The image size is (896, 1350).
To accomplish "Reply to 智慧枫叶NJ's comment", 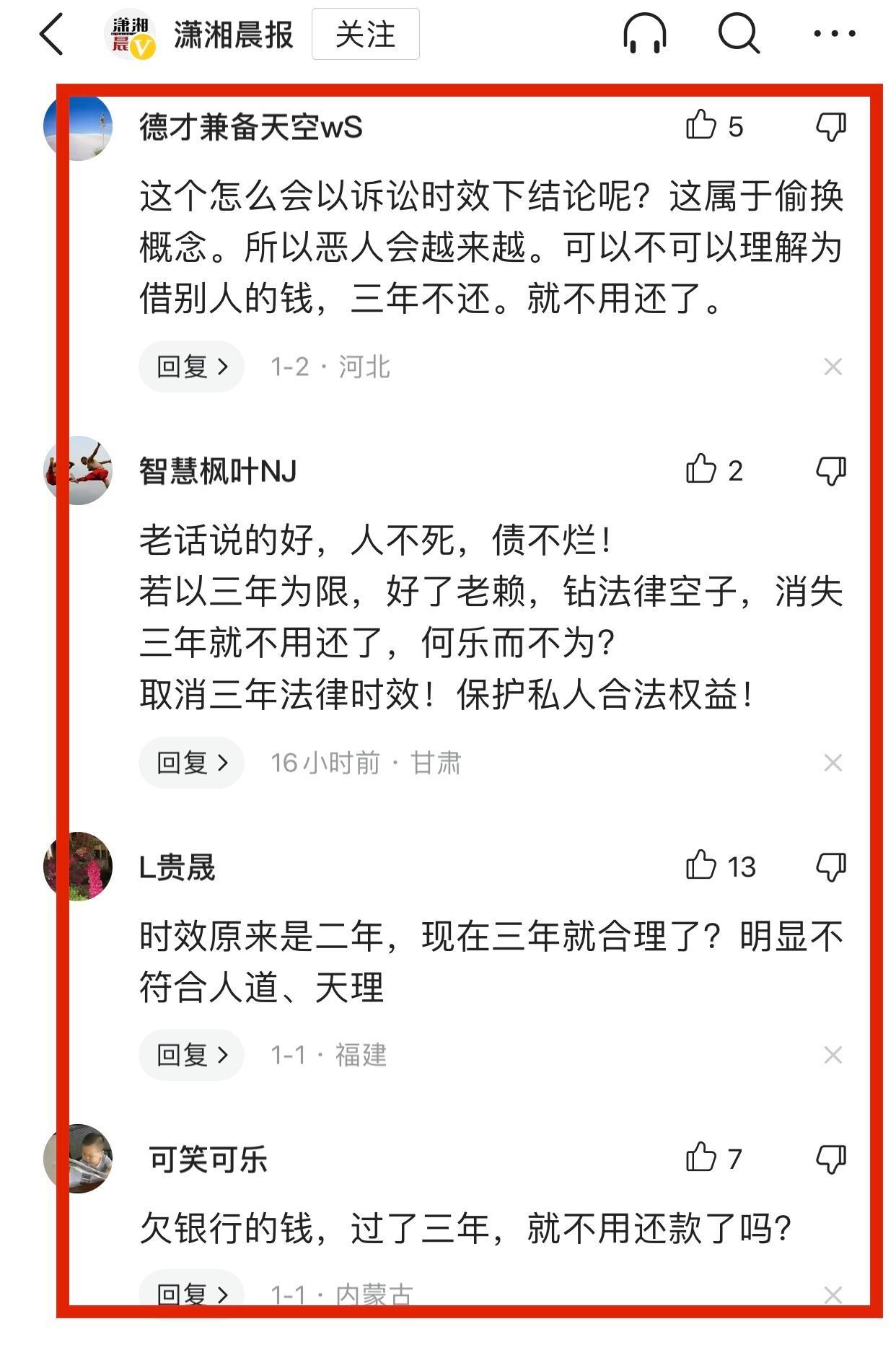I will tap(191, 762).
